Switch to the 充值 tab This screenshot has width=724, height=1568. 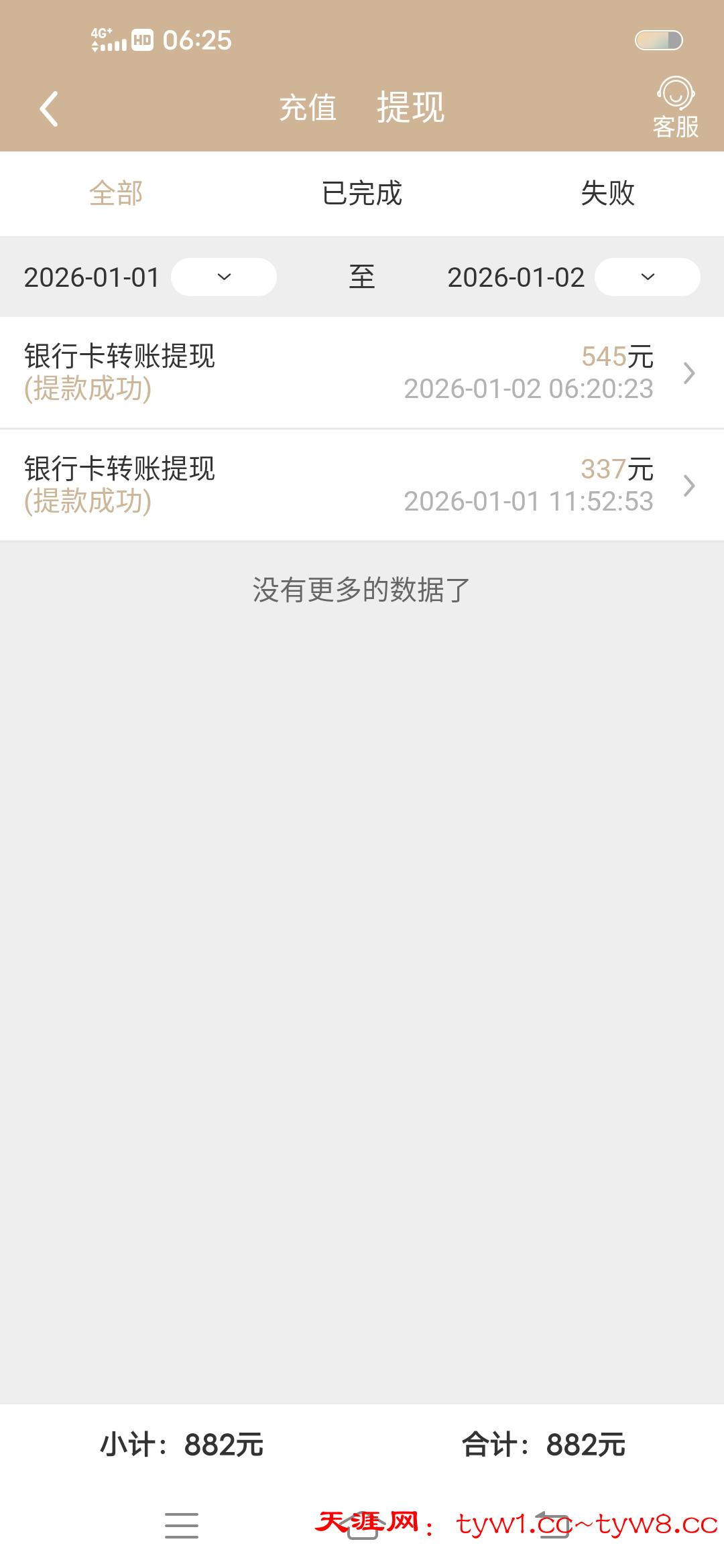308,108
